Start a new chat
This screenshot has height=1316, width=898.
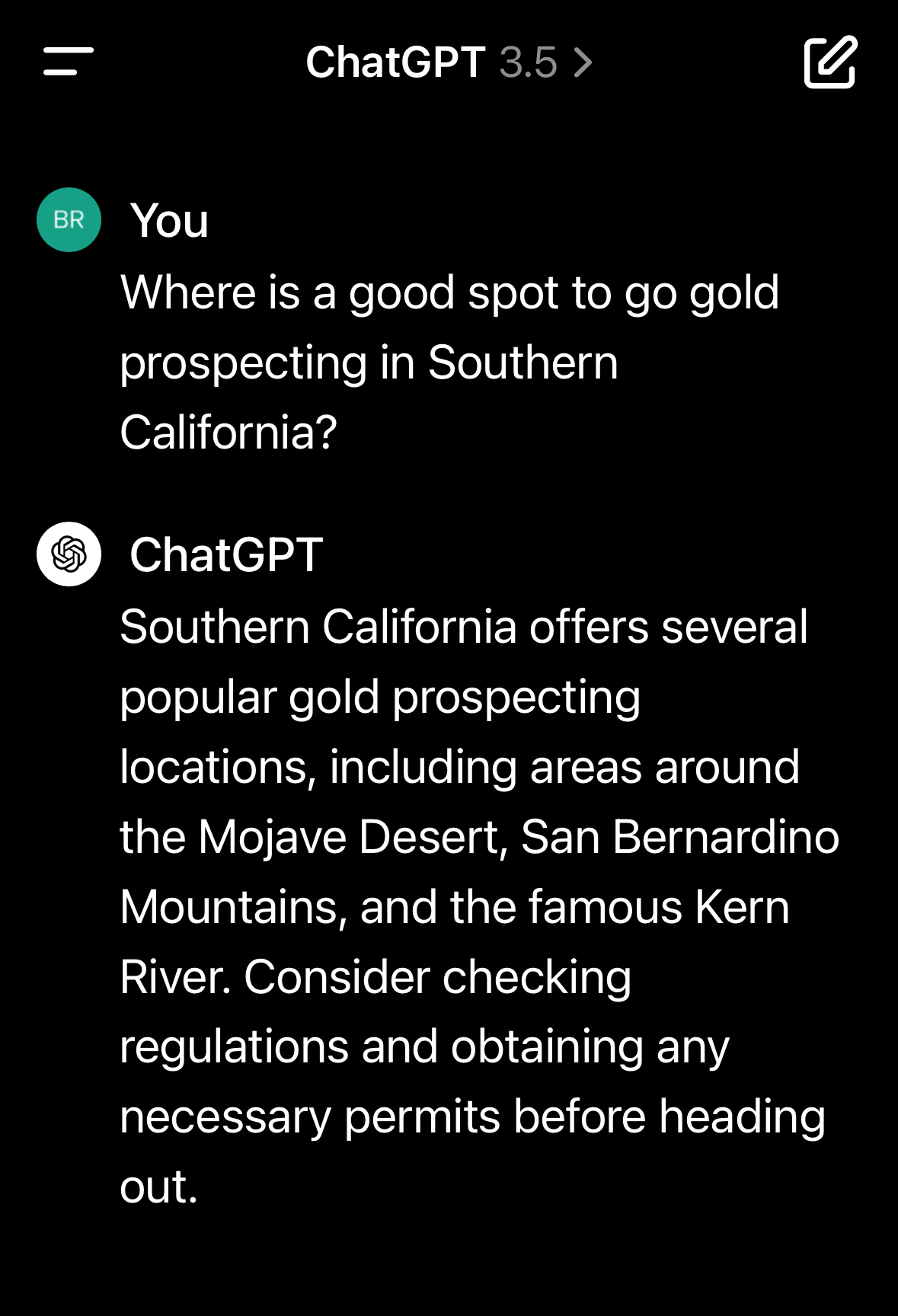click(x=830, y=62)
